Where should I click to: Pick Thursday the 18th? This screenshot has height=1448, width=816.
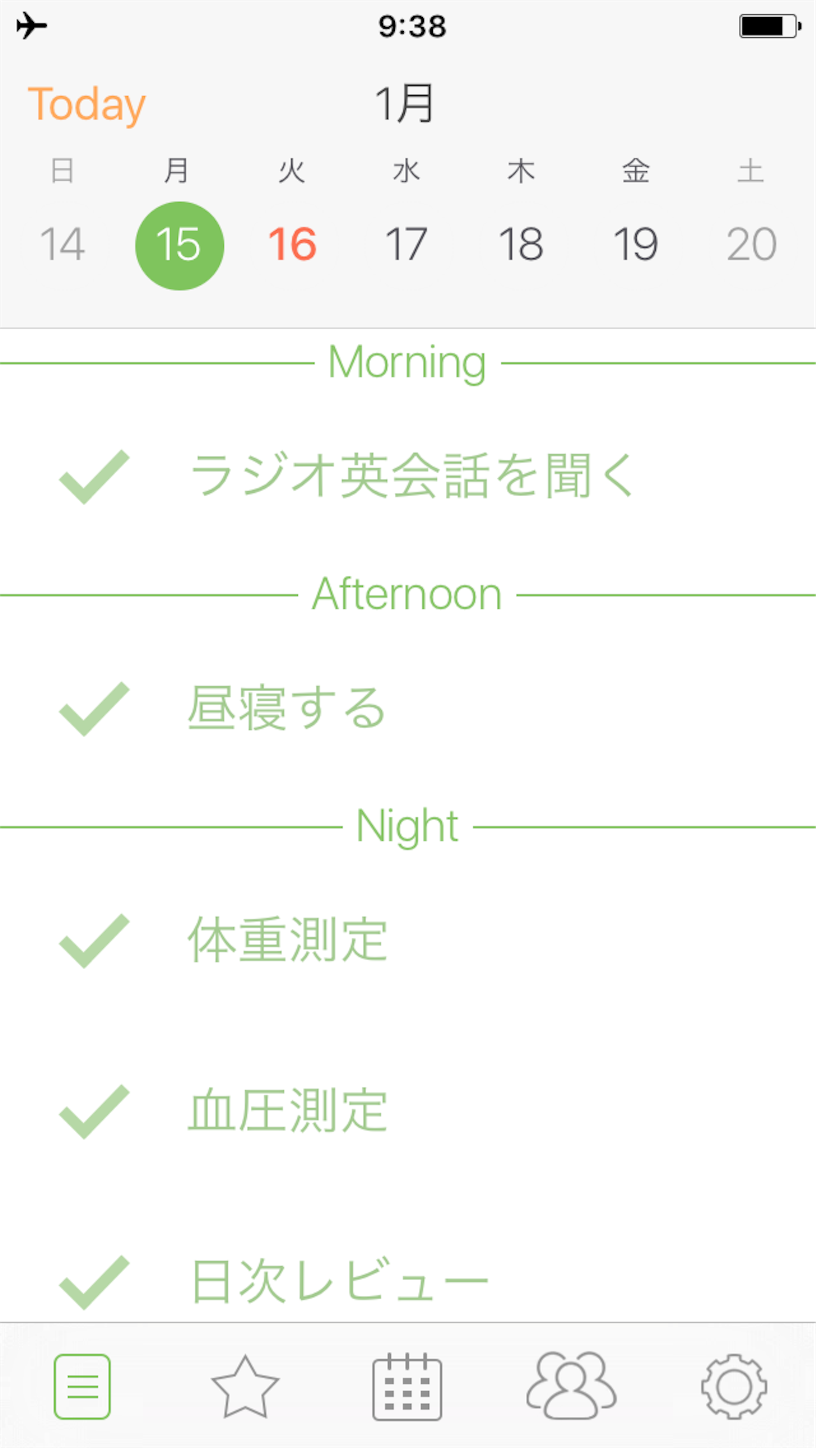click(521, 244)
